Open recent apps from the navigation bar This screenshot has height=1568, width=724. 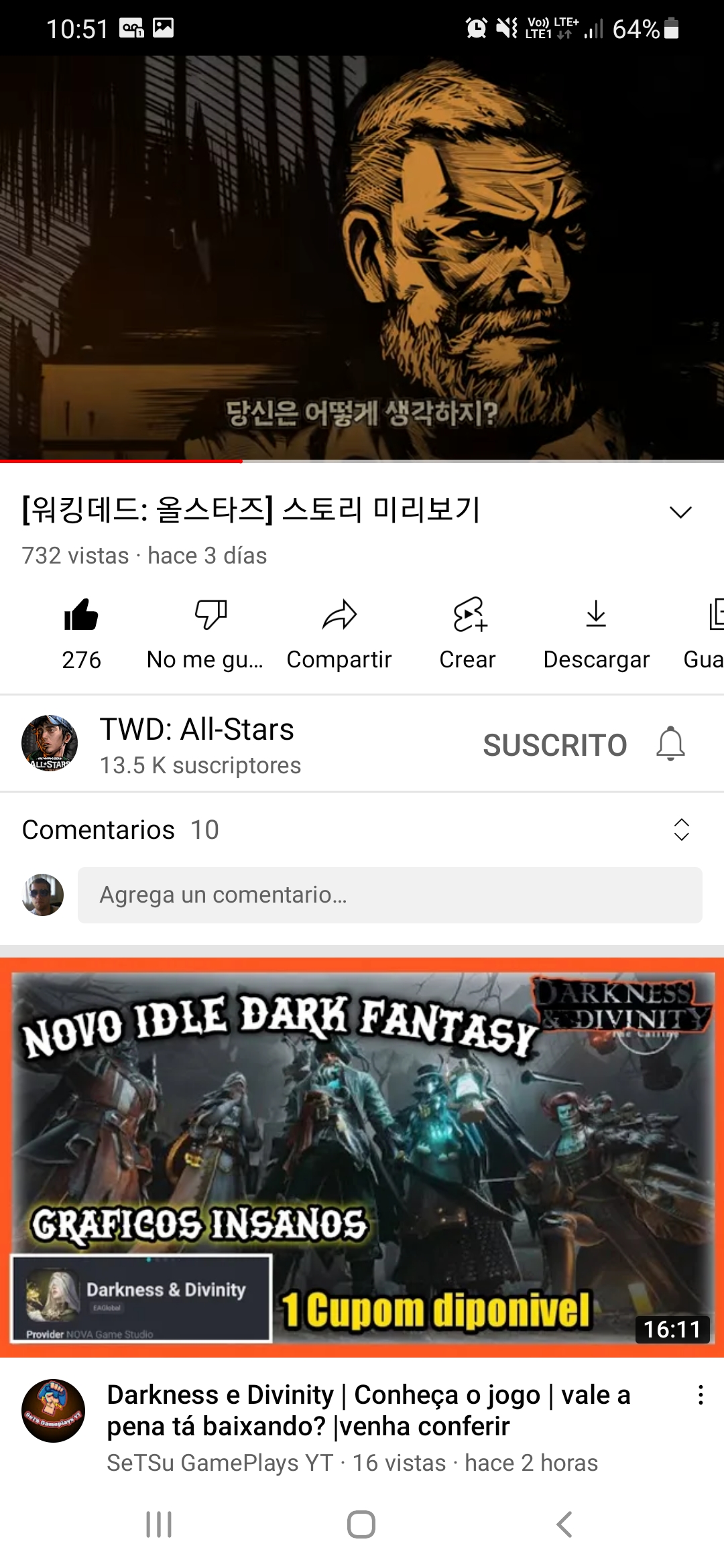click(159, 1524)
